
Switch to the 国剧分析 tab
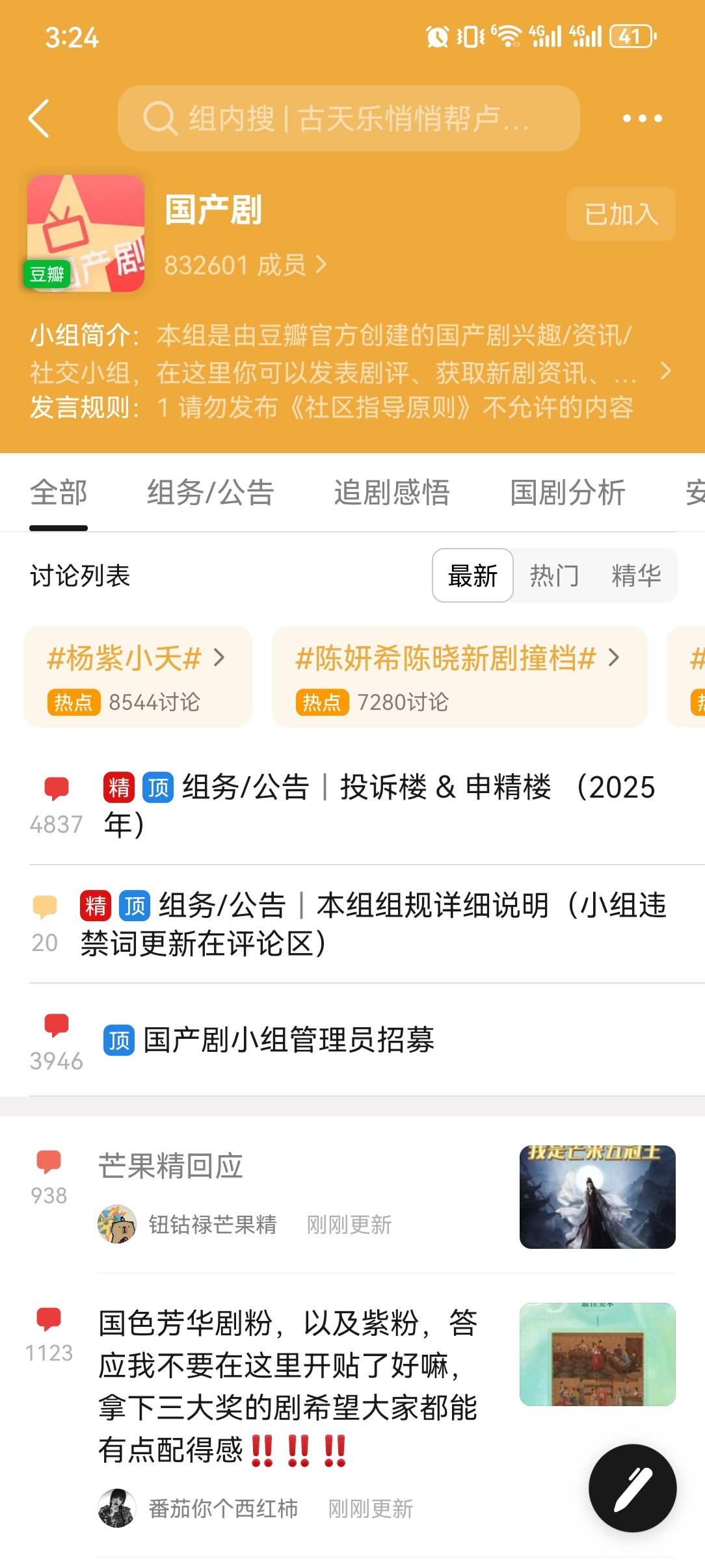(x=567, y=492)
